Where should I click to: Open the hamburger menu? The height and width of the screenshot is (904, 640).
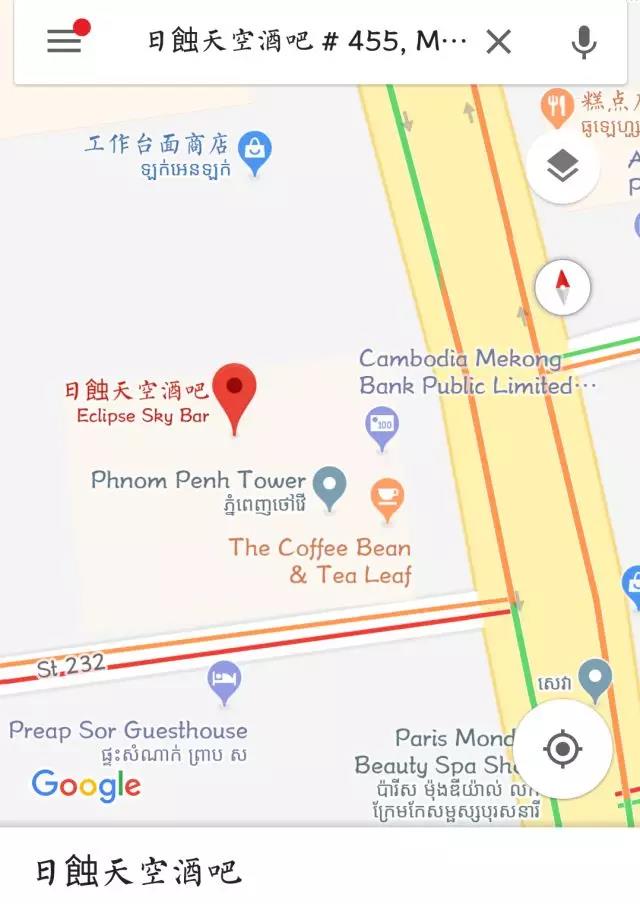coord(64,41)
